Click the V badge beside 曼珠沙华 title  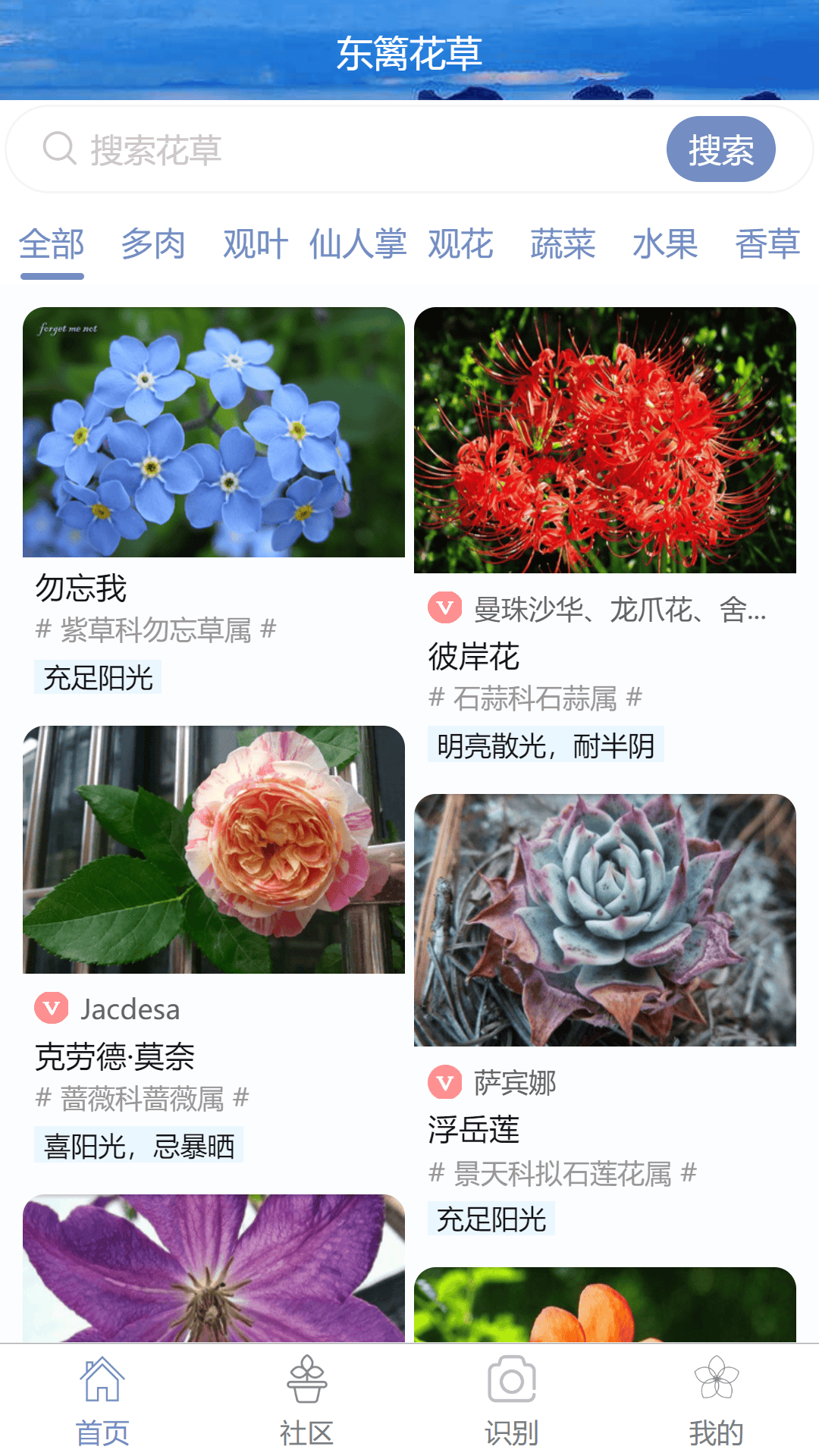[446, 609]
